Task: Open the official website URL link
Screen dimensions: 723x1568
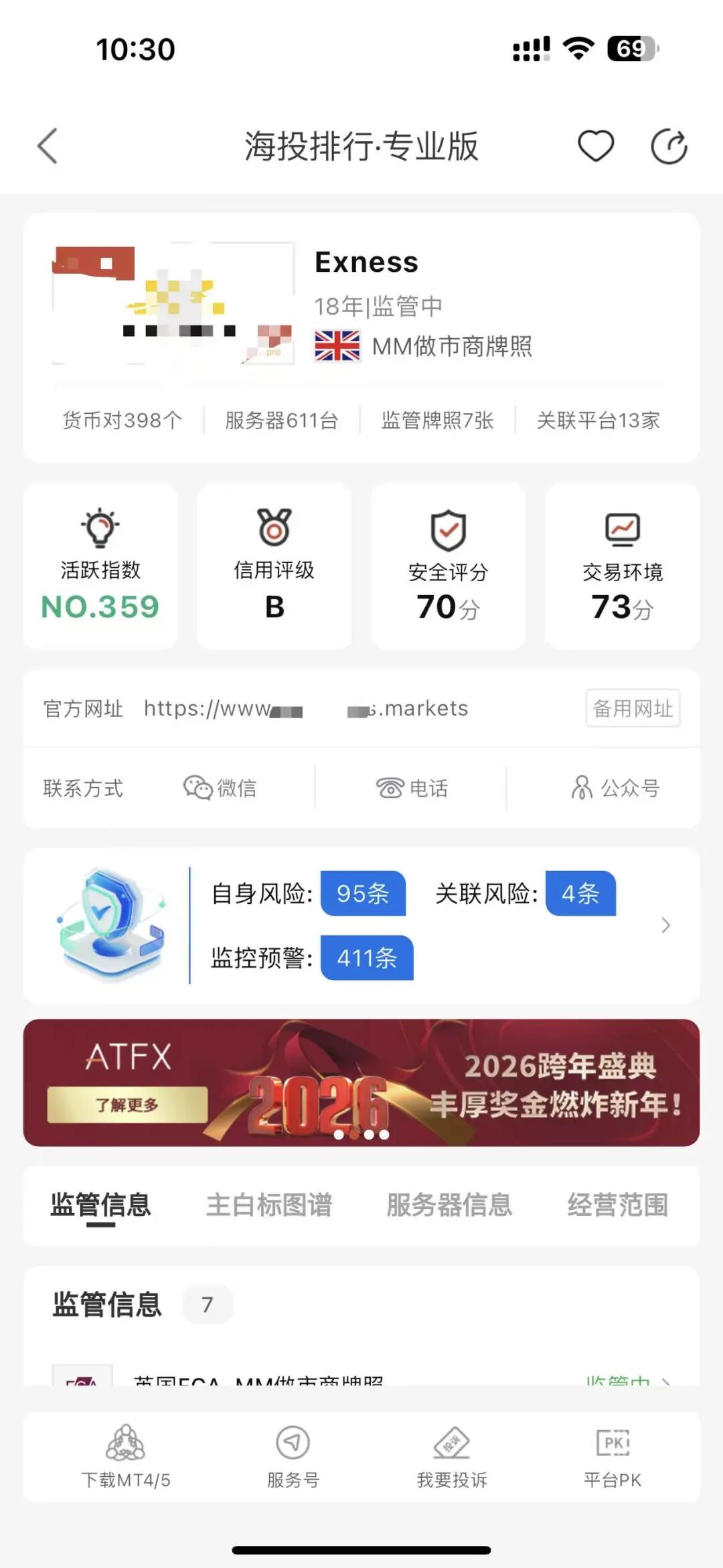Action: pyautogui.click(x=305, y=708)
